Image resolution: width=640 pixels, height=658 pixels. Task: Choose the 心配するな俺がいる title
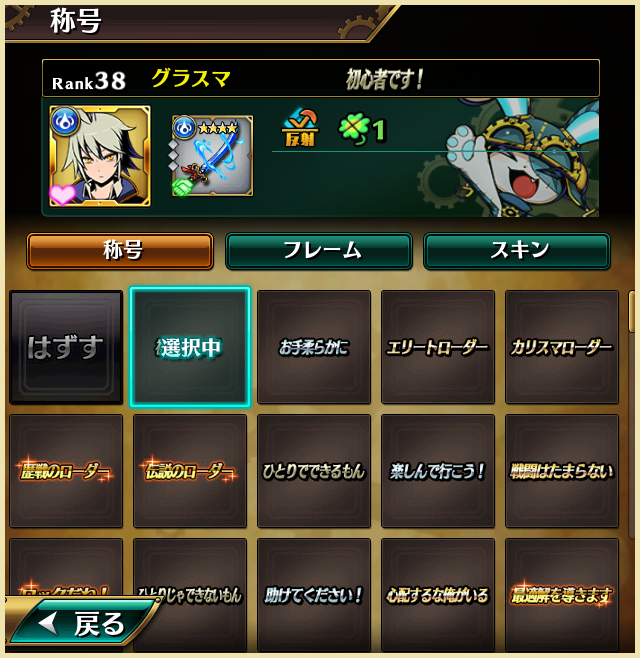pyautogui.click(x=438, y=595)
